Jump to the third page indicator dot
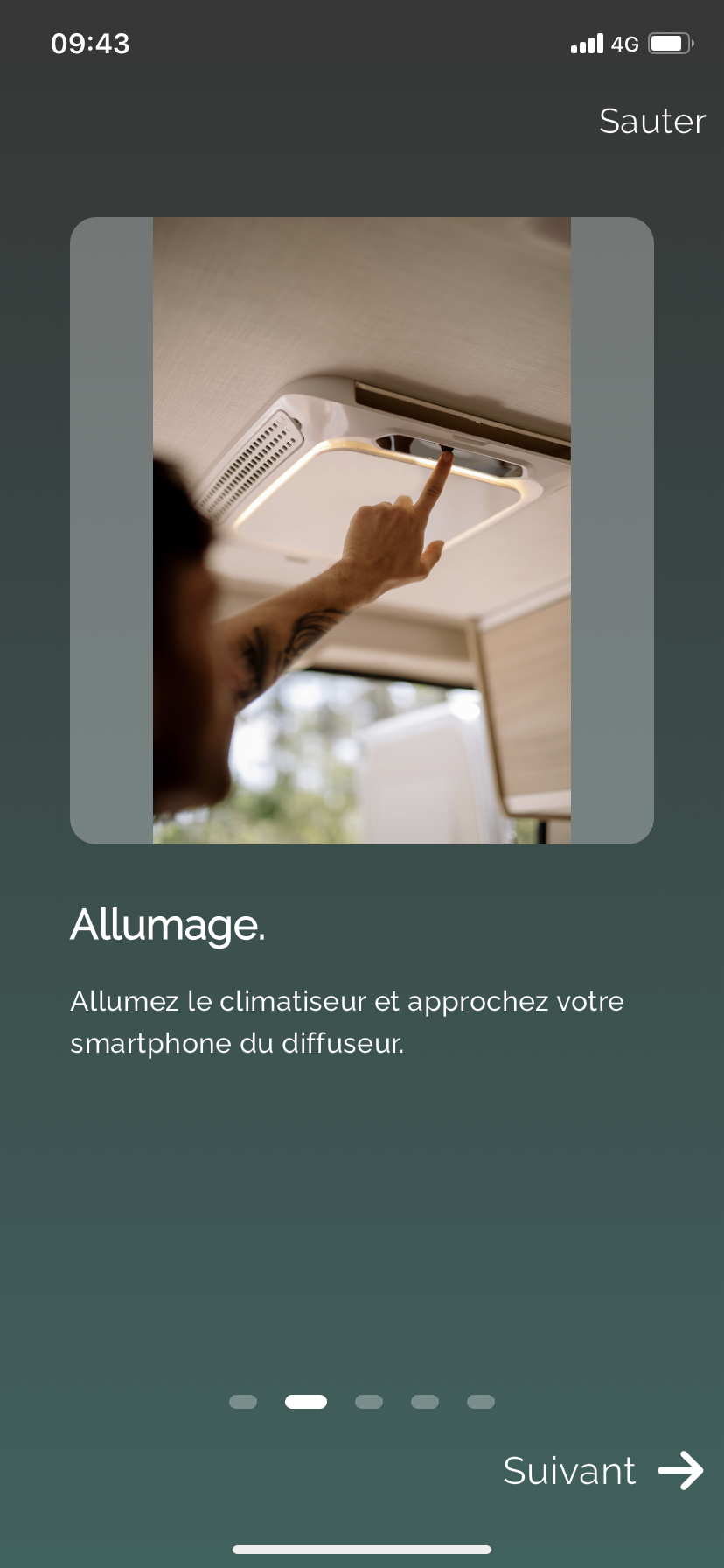This screenshot has height=1568, width=724. coord(369,1402)
